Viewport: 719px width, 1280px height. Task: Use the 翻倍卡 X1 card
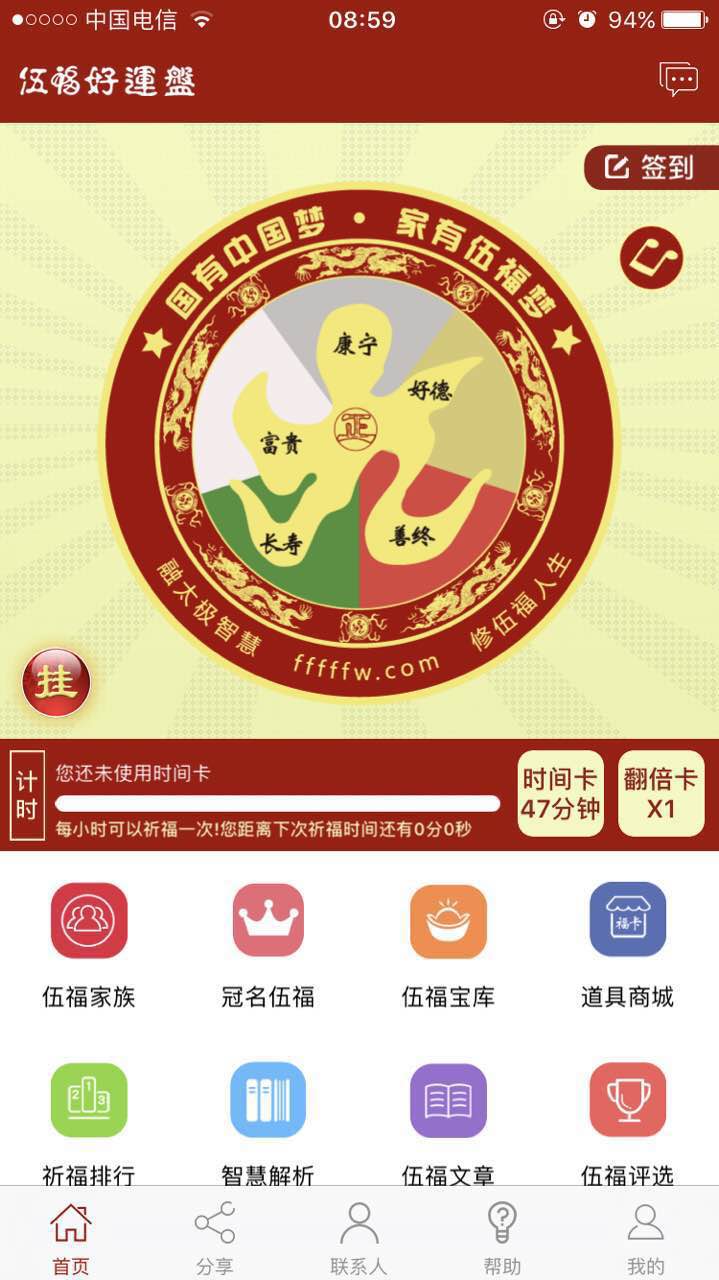click(661, 793)
